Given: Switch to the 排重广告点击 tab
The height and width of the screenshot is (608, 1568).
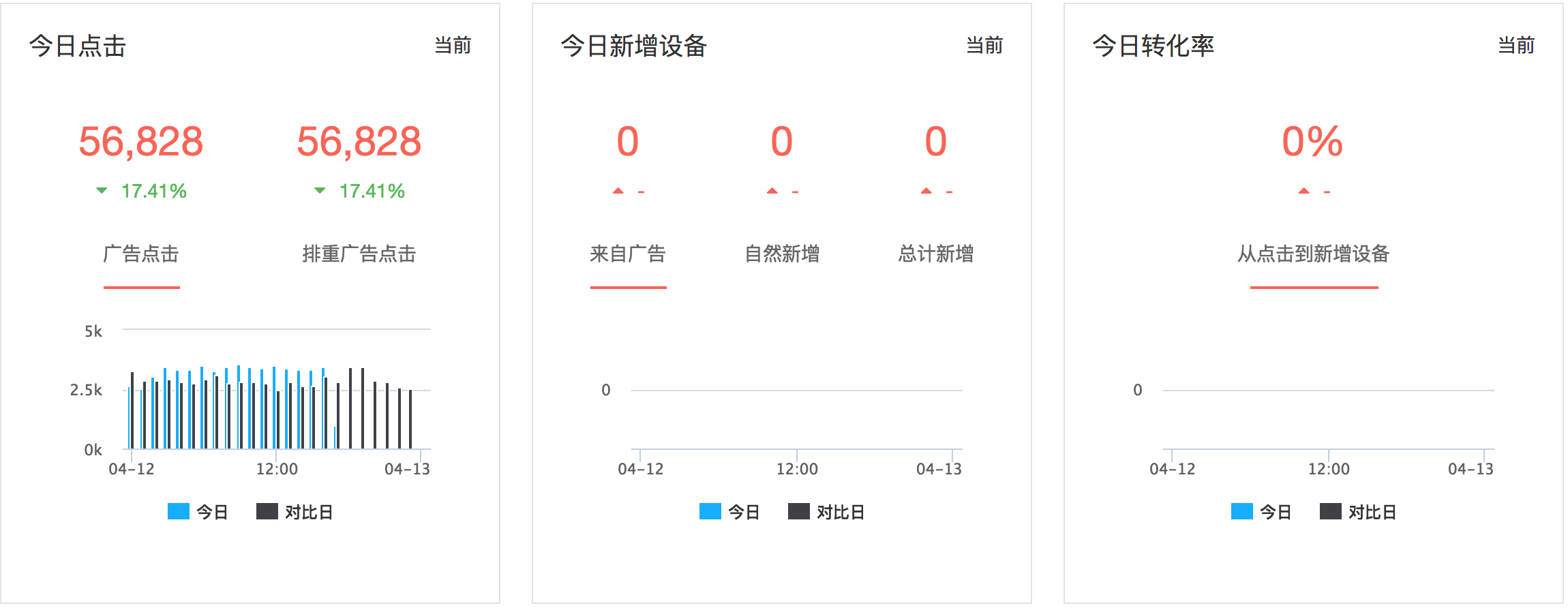Looking at the screenshot, I should (359, 254).
